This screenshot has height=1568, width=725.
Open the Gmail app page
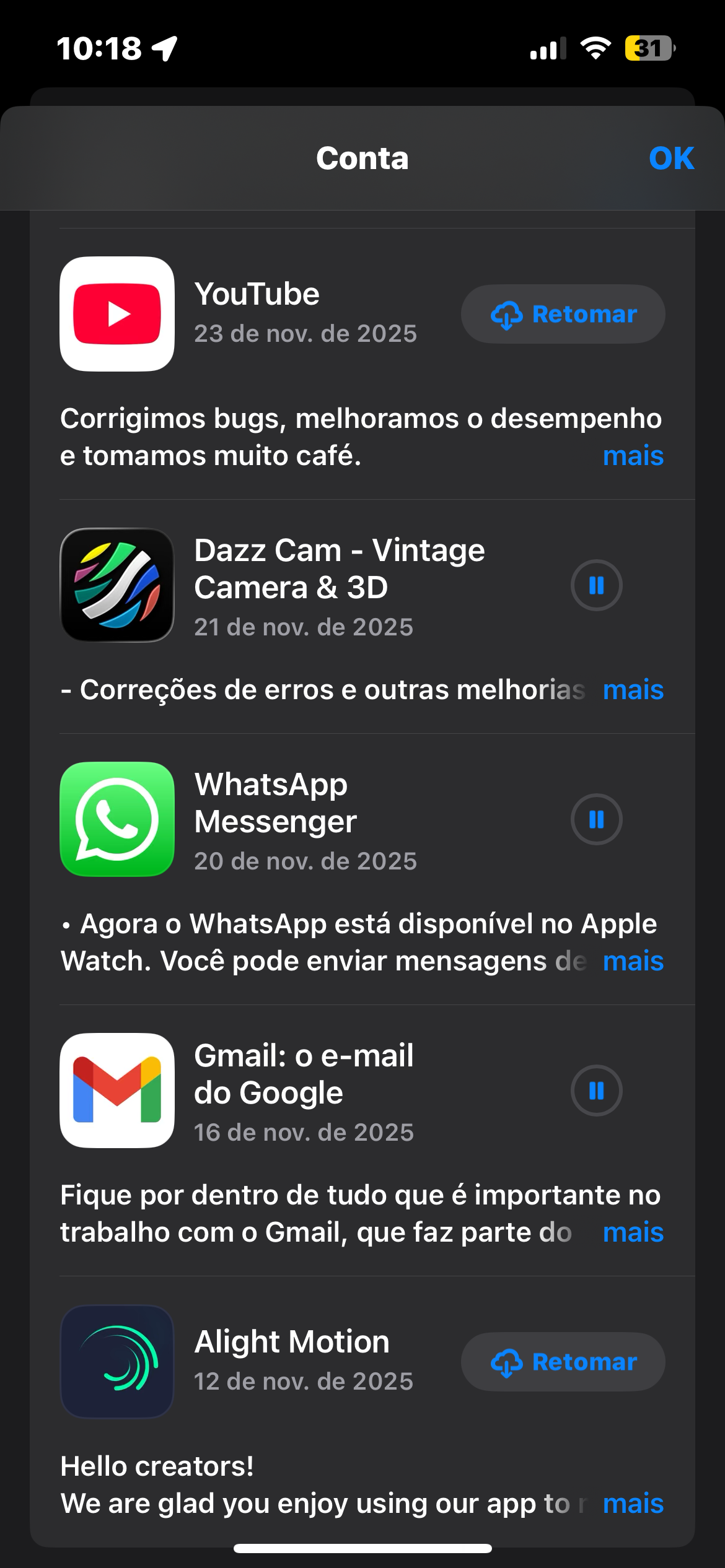pos(117,1091)
